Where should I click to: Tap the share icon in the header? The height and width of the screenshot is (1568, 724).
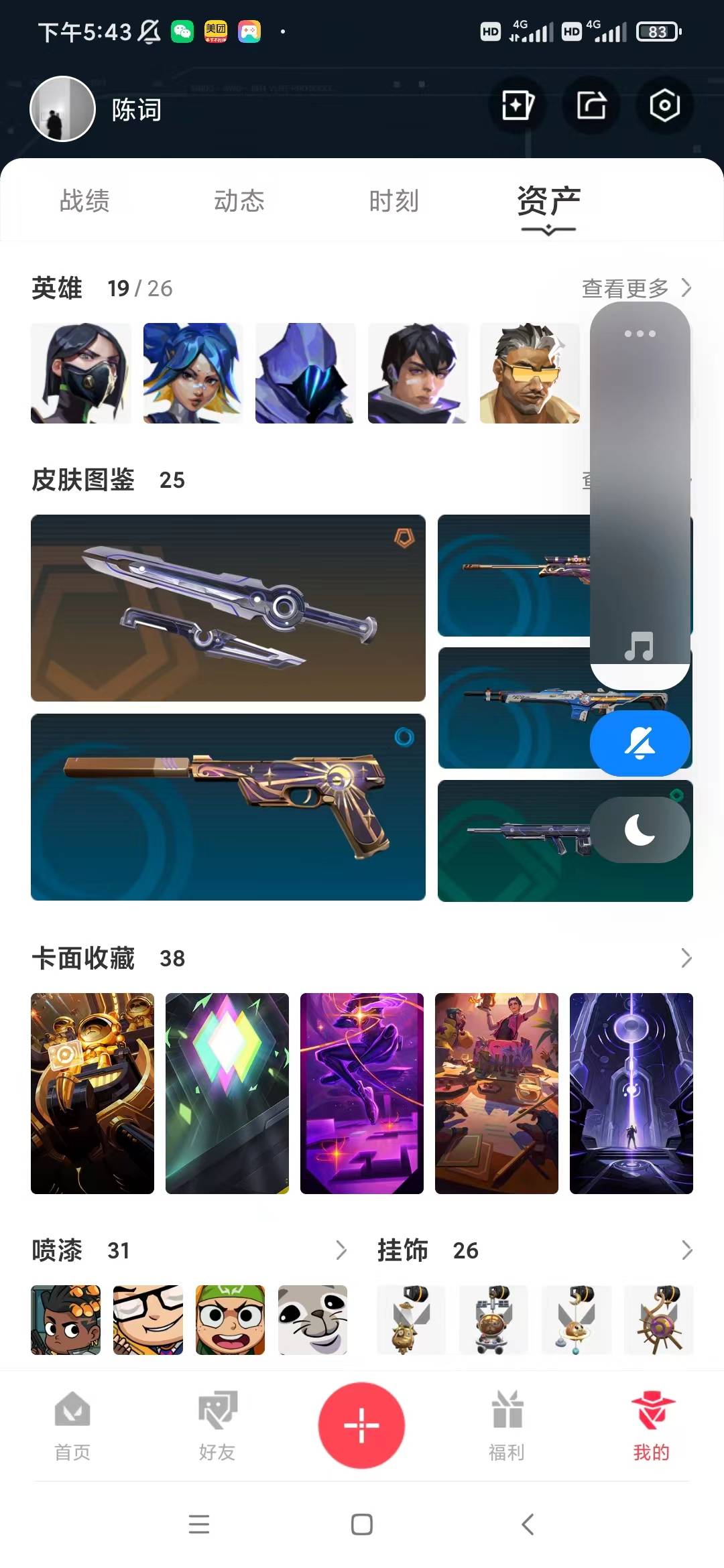[591, 105]
